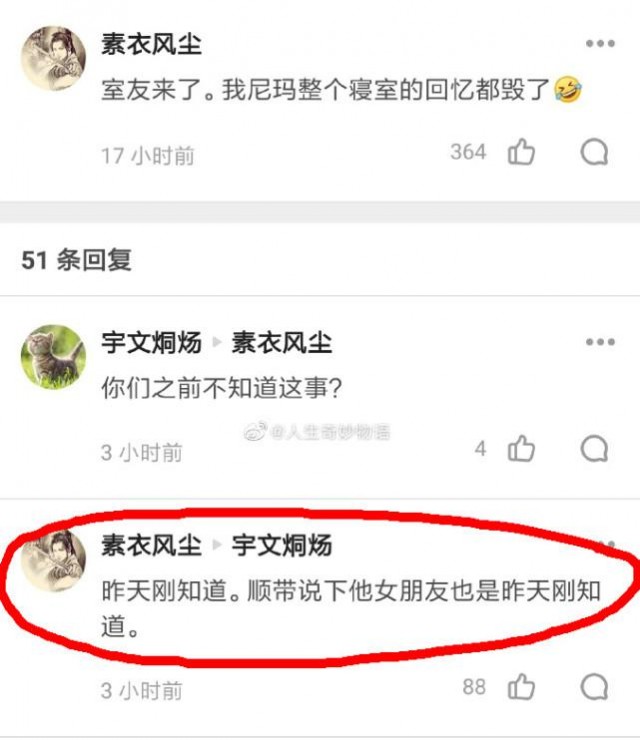The image size is (640, 740).
Task: Open the avatar beside the 室友来了 comment
Action: click(x=53, y=59)
